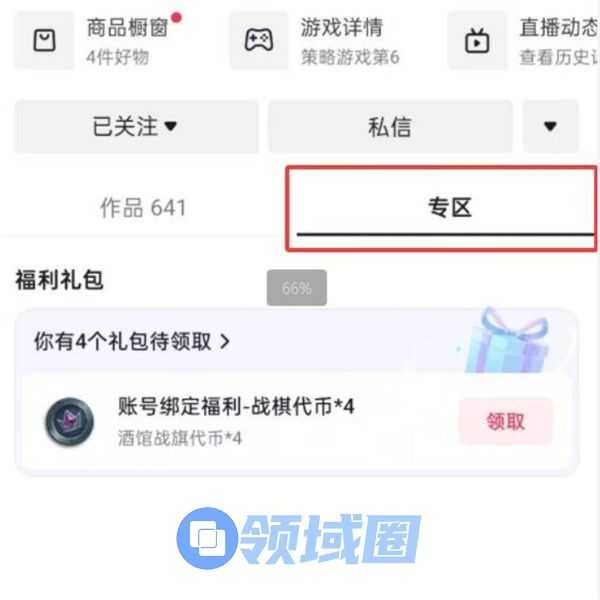The height and width of the screenshot is (600, 600).
Task: Open 商品橱窗 product showcase
Action: click(110, 40)
